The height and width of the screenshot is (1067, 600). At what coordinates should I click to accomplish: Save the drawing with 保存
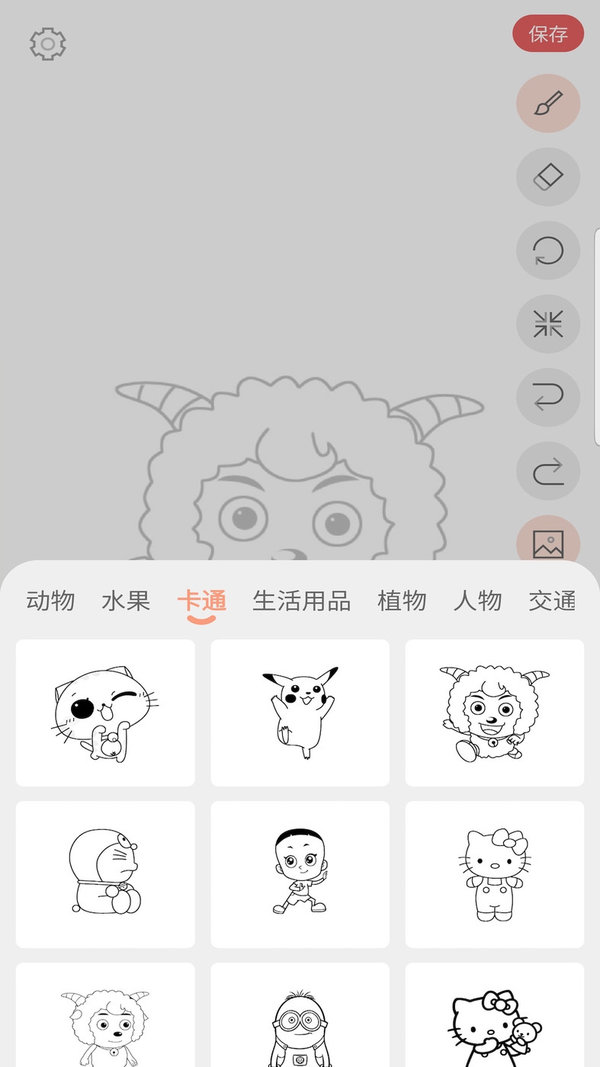pyautogui.click(x=548, y=34)
